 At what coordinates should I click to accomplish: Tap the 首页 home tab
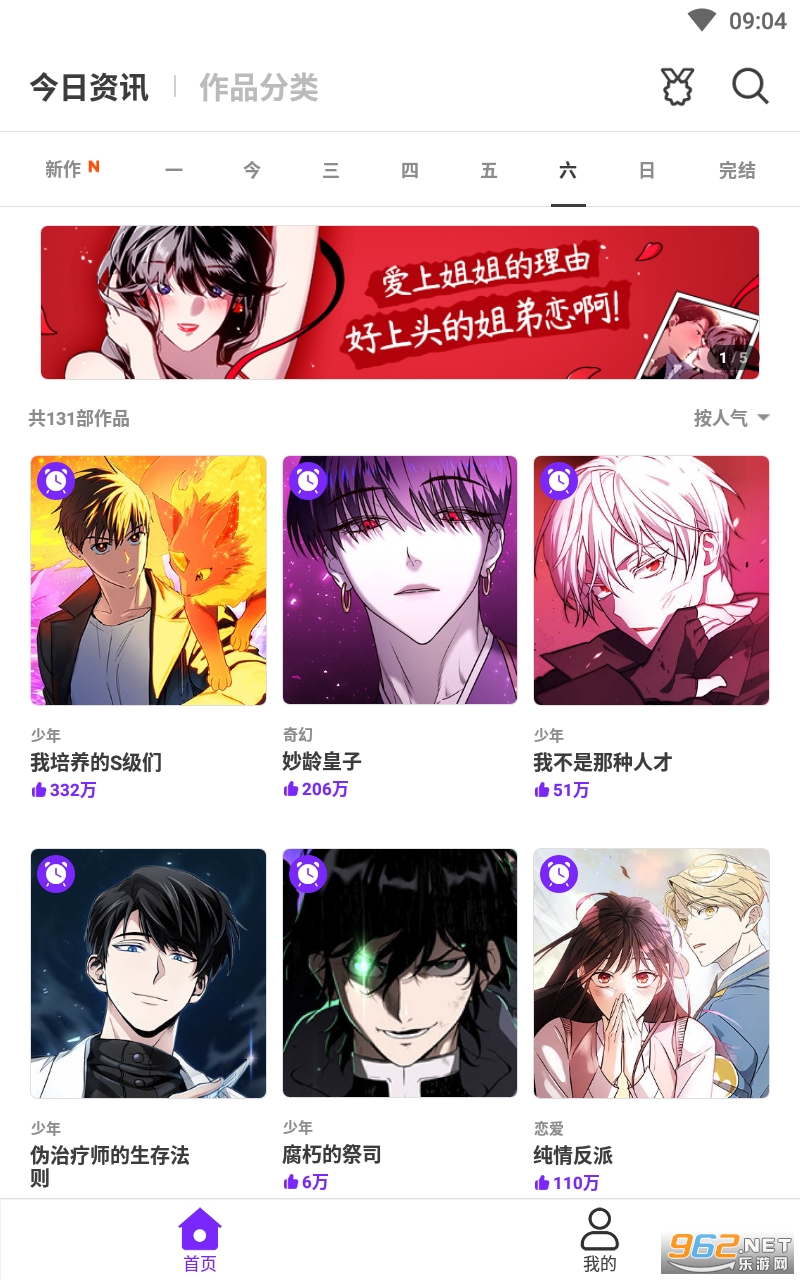(200, 1240)
